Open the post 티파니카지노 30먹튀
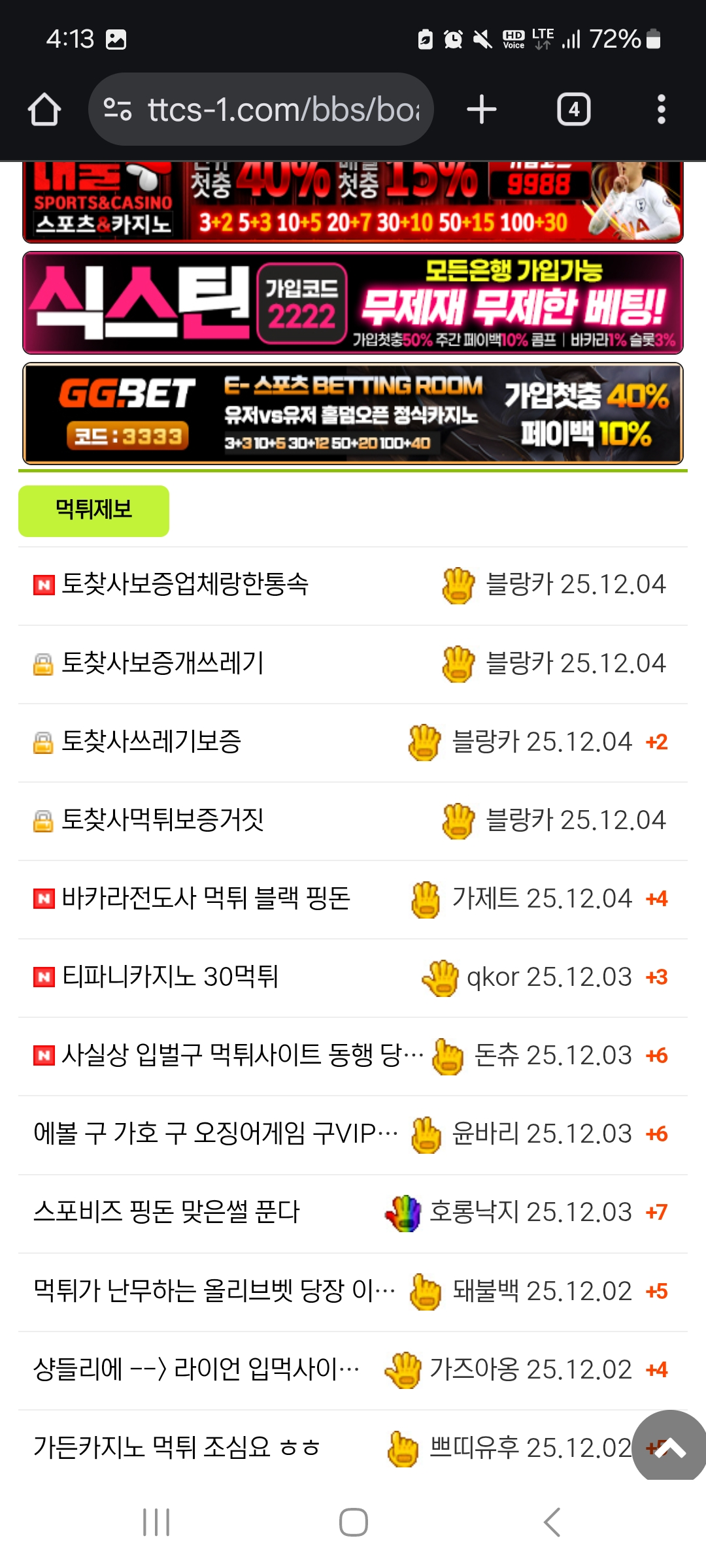 [x=170, y=977]
